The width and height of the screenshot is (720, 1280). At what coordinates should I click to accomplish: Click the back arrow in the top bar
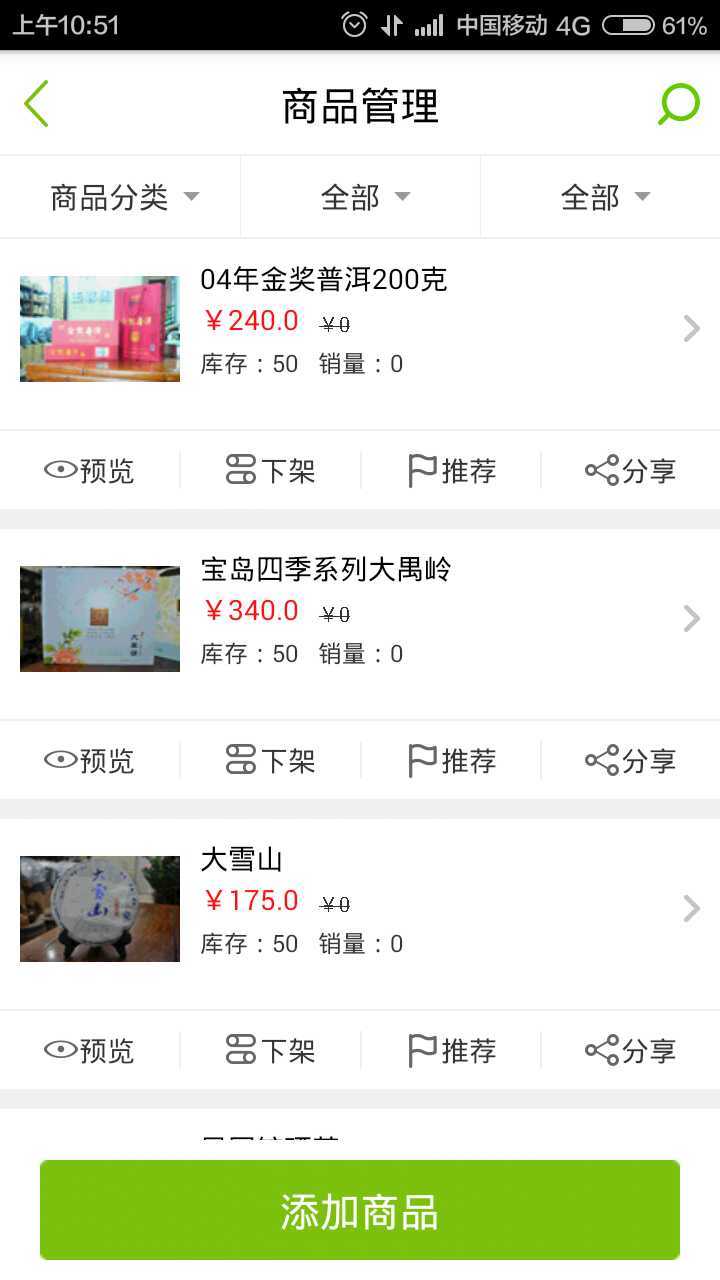coord(36,104)
